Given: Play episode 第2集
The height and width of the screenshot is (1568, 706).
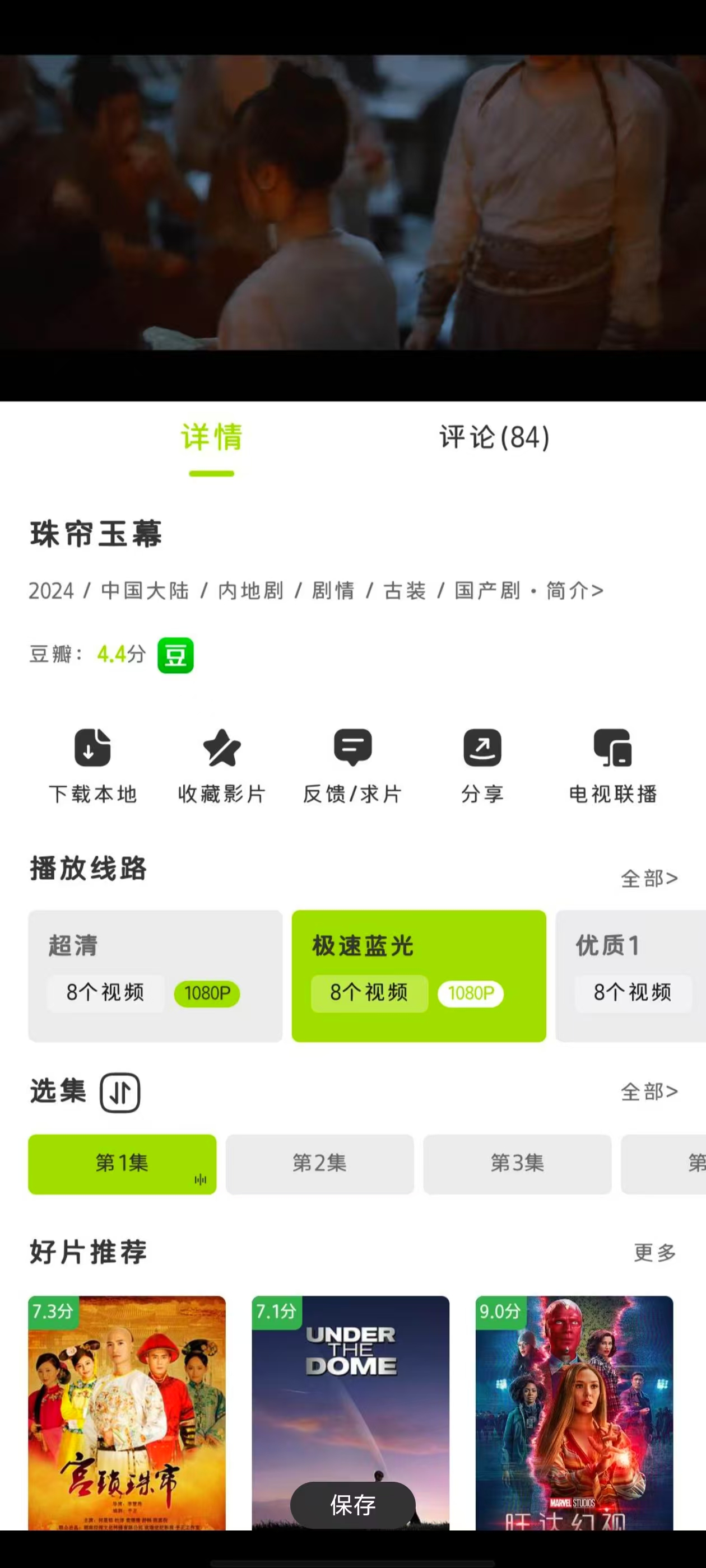Looking at the screenshot, I should (319, 1163).
